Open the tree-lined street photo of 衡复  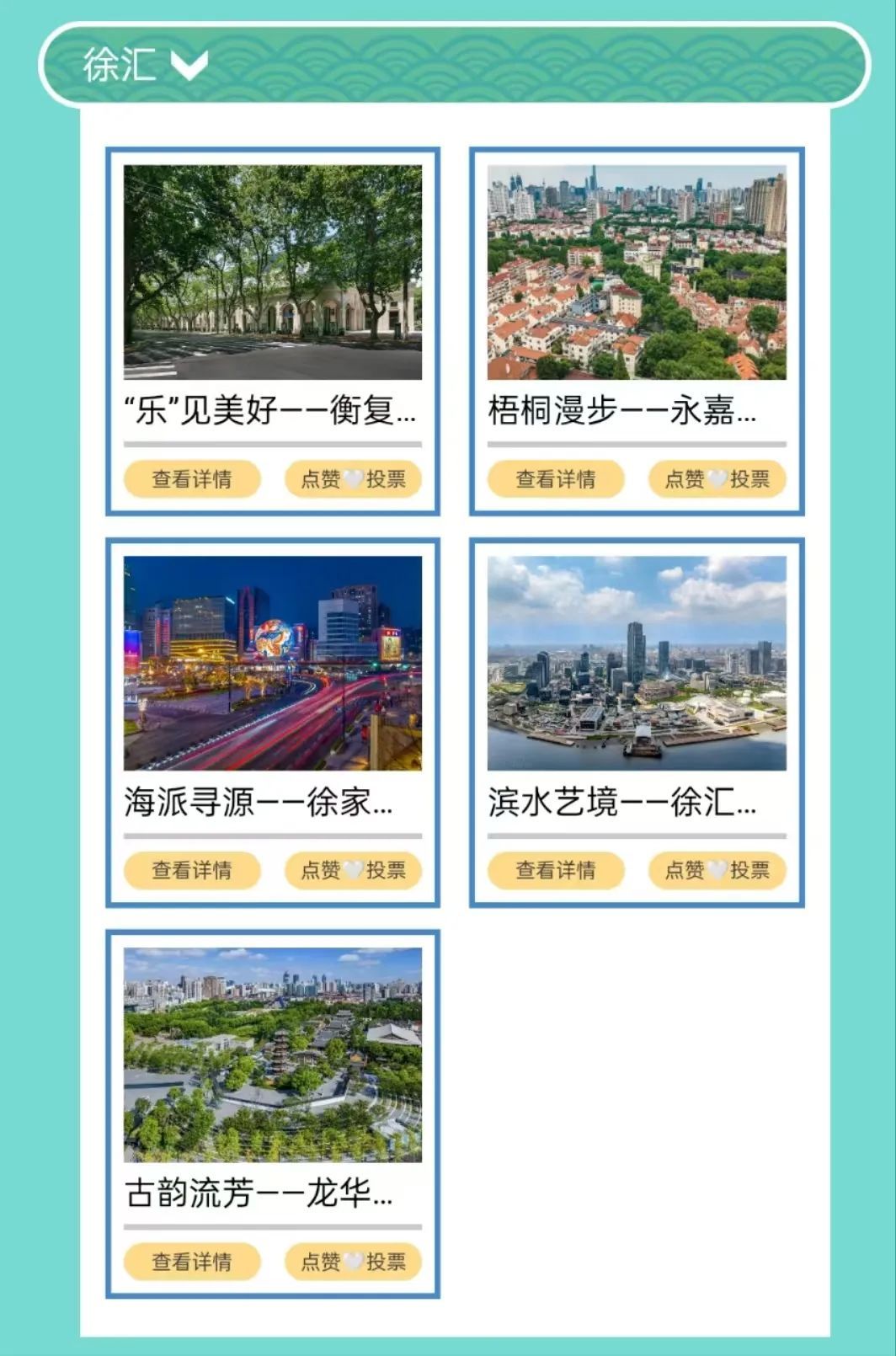coord(273,272)
